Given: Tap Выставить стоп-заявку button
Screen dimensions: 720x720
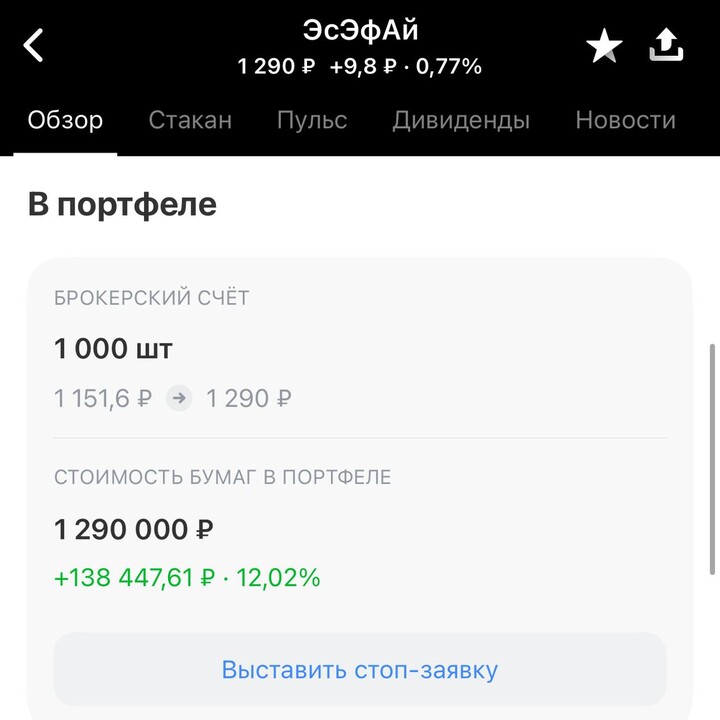Looking at the screenshot, I should click(x=360, y=669).
